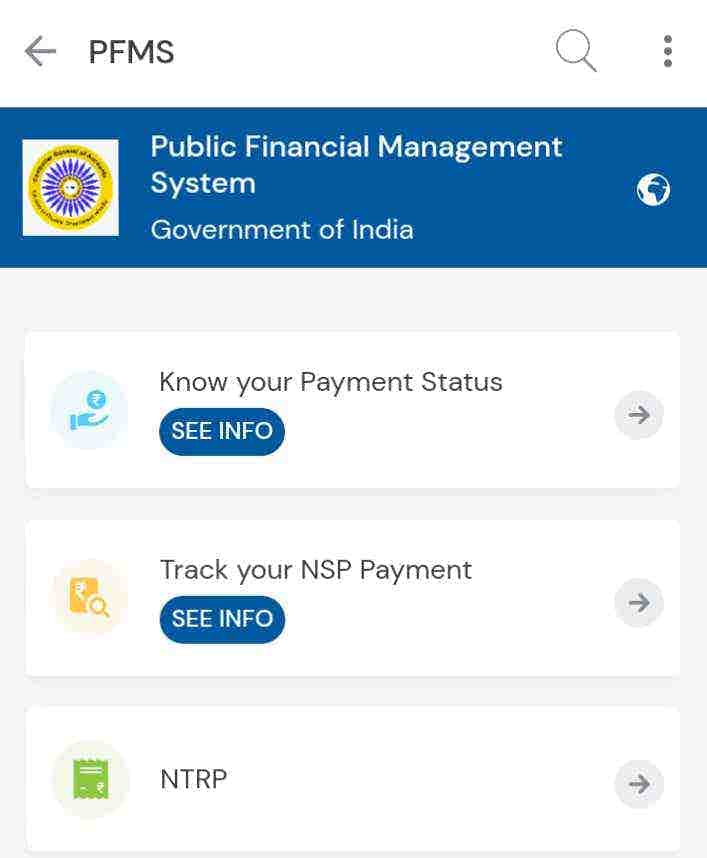Open the PFMS website globe icon

point(653,190)
